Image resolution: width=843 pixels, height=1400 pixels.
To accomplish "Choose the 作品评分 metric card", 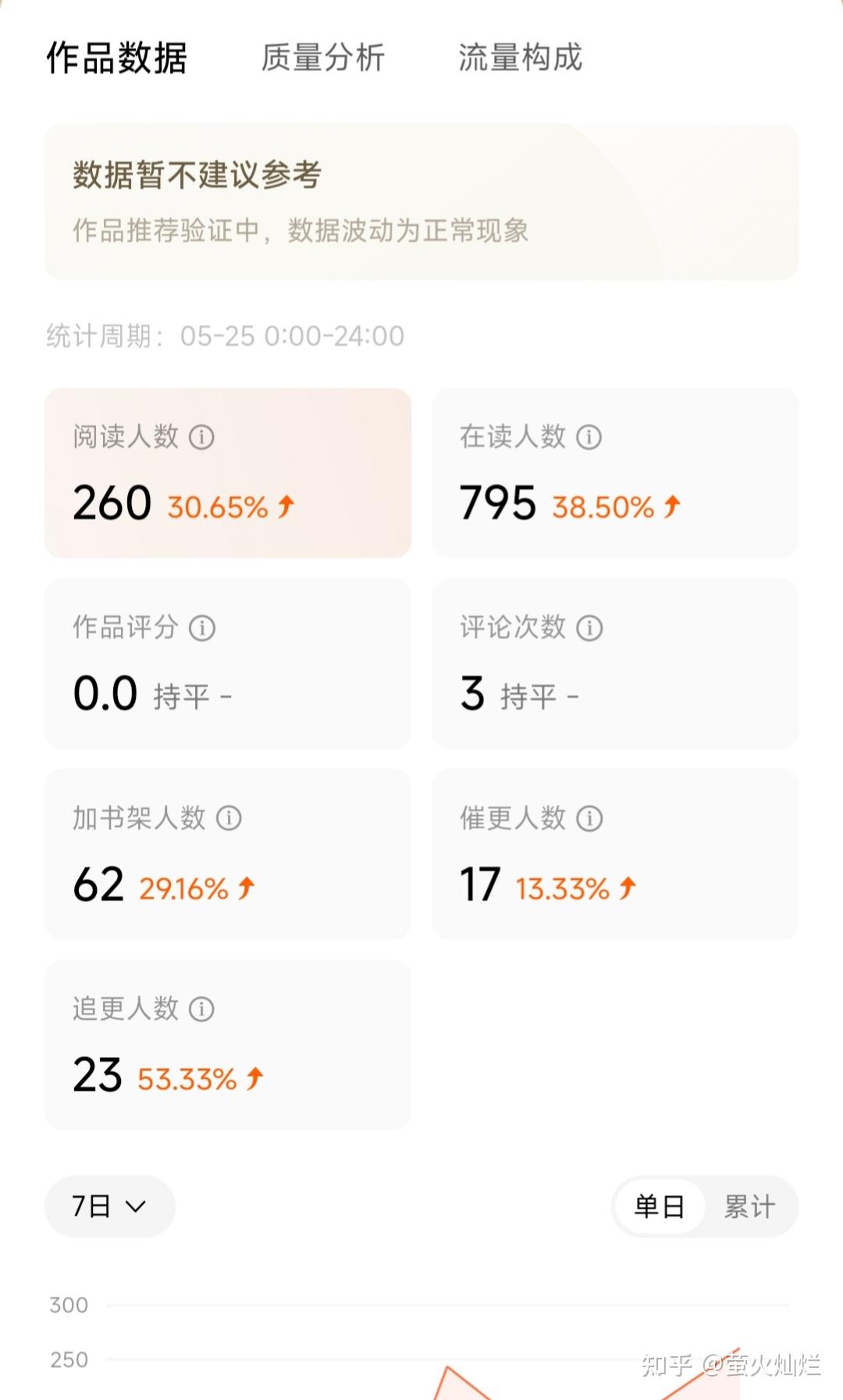I will coord(228,664).
